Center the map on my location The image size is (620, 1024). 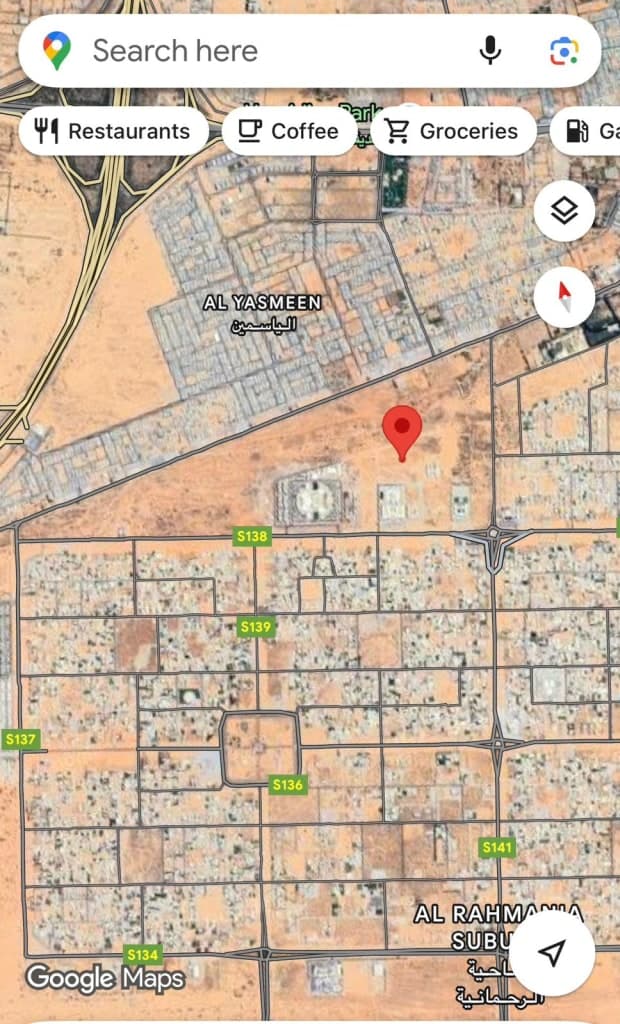(551, 953)
